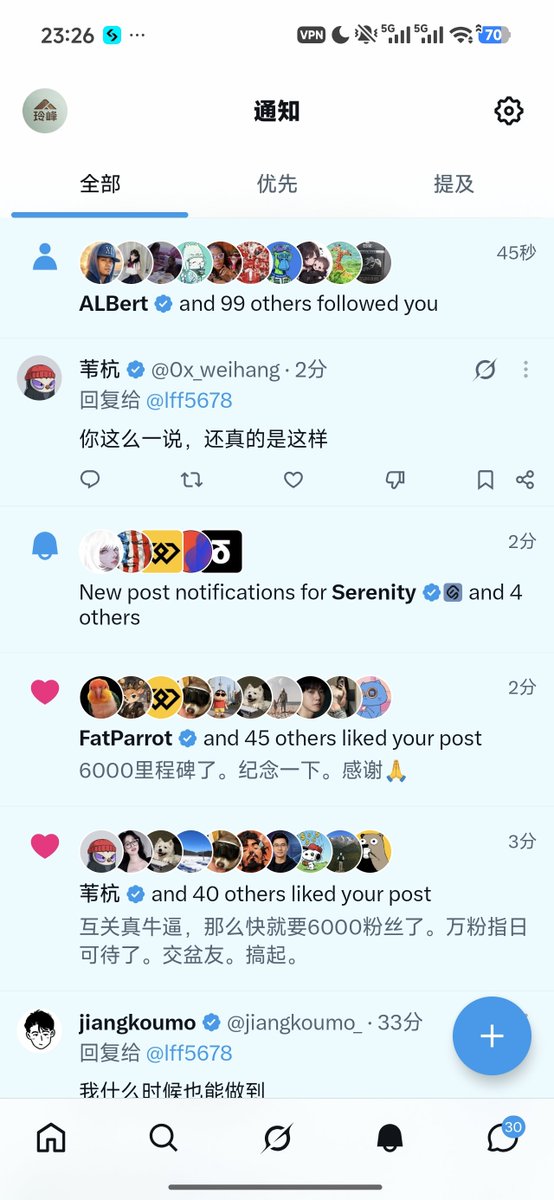Reply to 韦杭's post
Image resolution: width=554 pixels, height=1200 pixels.
pos(90,480)
